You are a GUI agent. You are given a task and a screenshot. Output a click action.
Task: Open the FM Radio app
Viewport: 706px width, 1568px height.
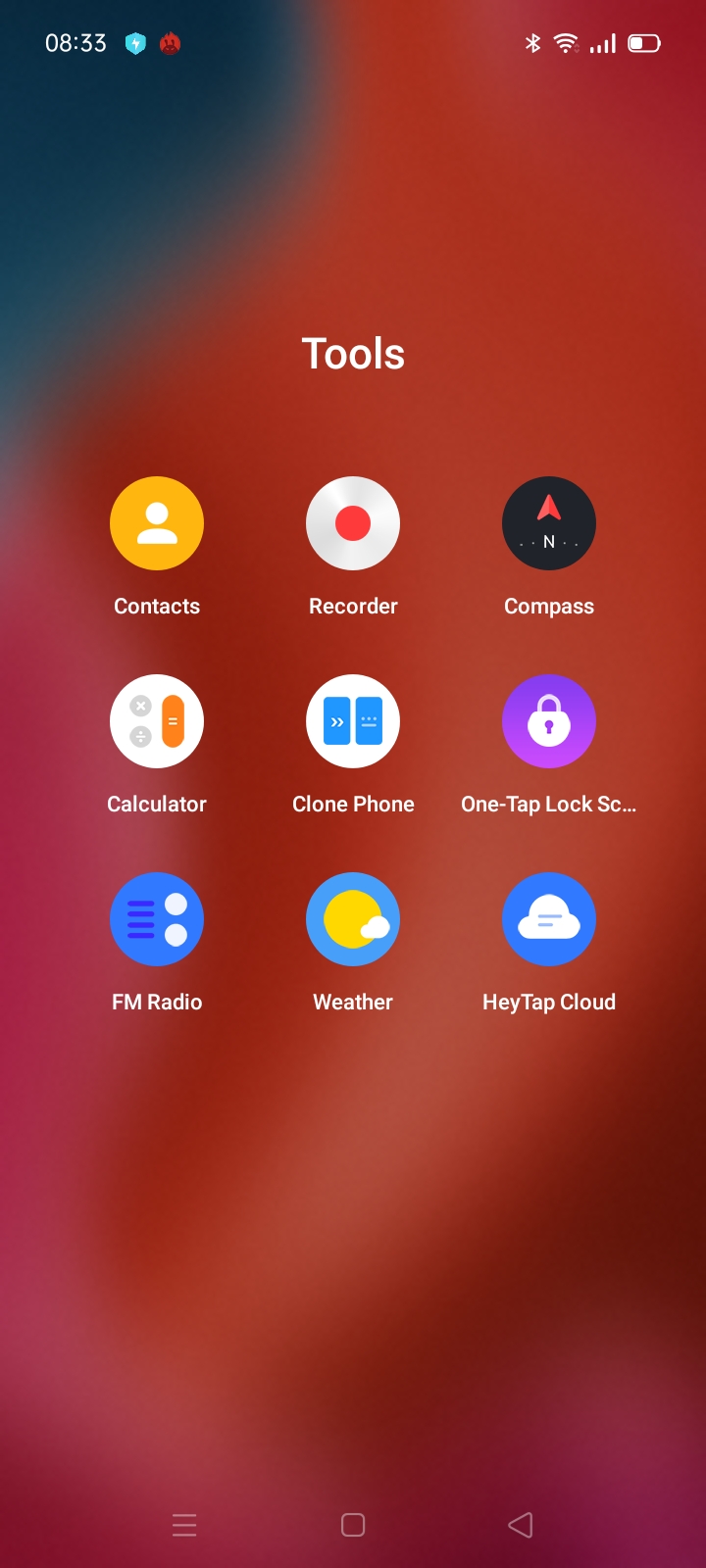pos(157,919)
